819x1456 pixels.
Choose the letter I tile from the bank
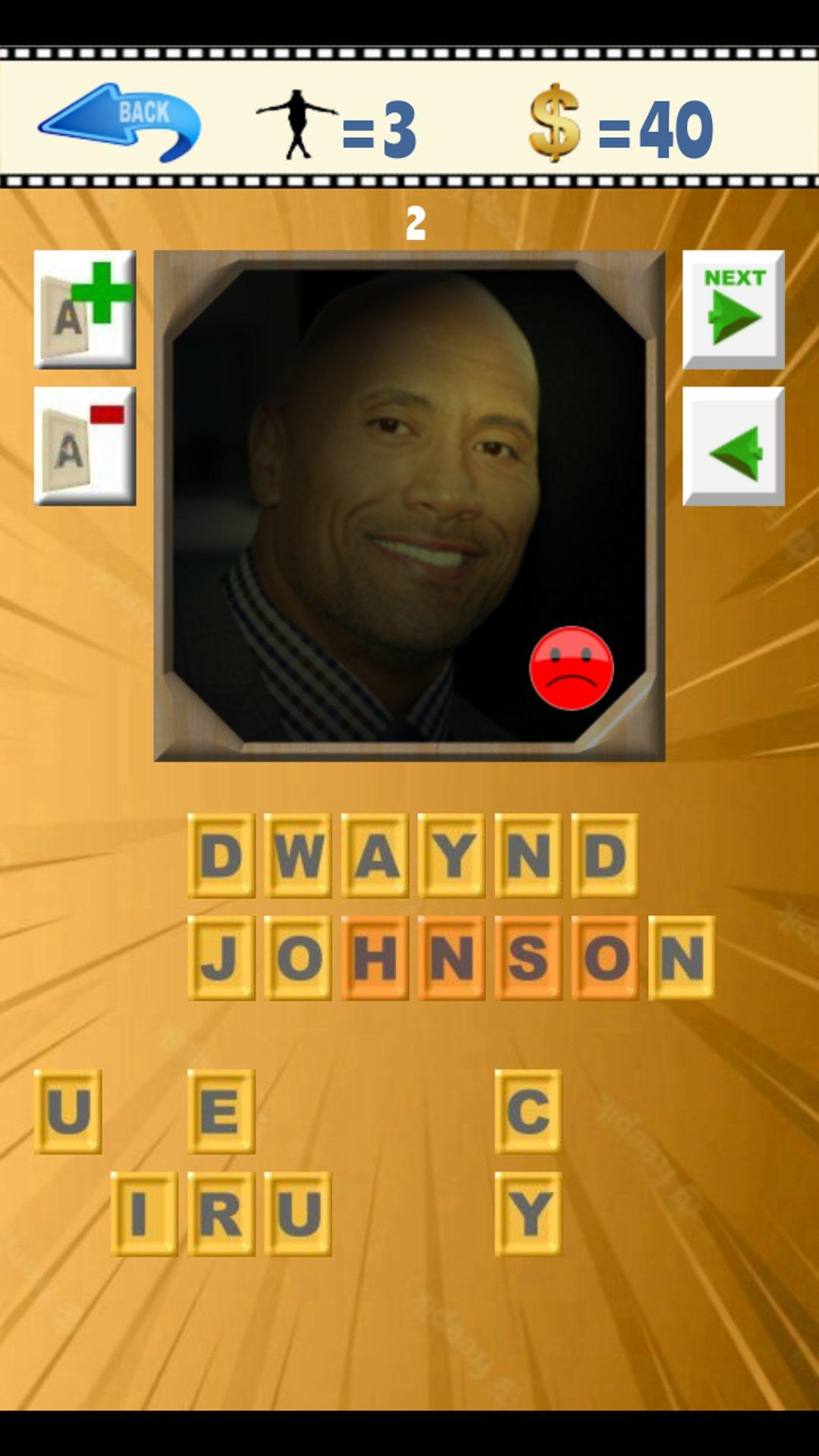pos(144,1213)
